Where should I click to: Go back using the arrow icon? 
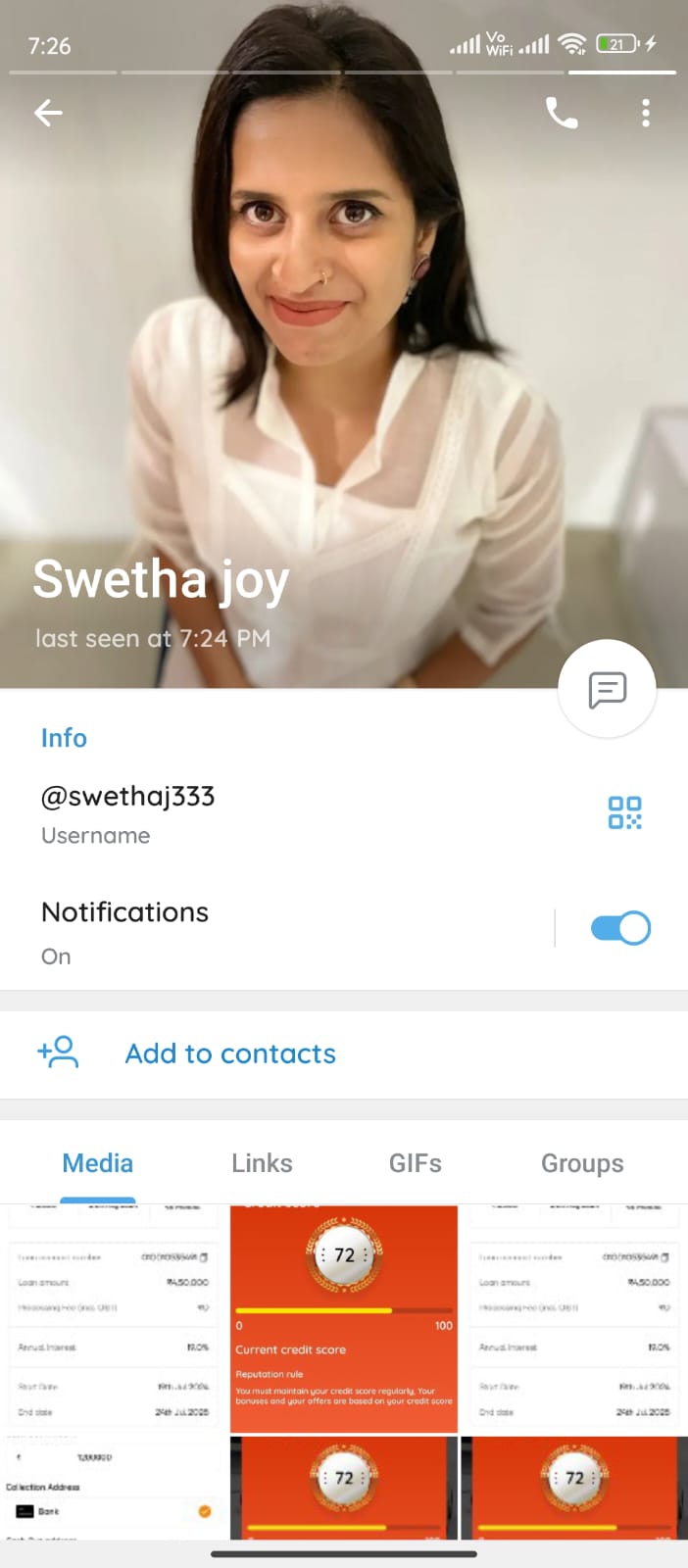pos(48,114)
